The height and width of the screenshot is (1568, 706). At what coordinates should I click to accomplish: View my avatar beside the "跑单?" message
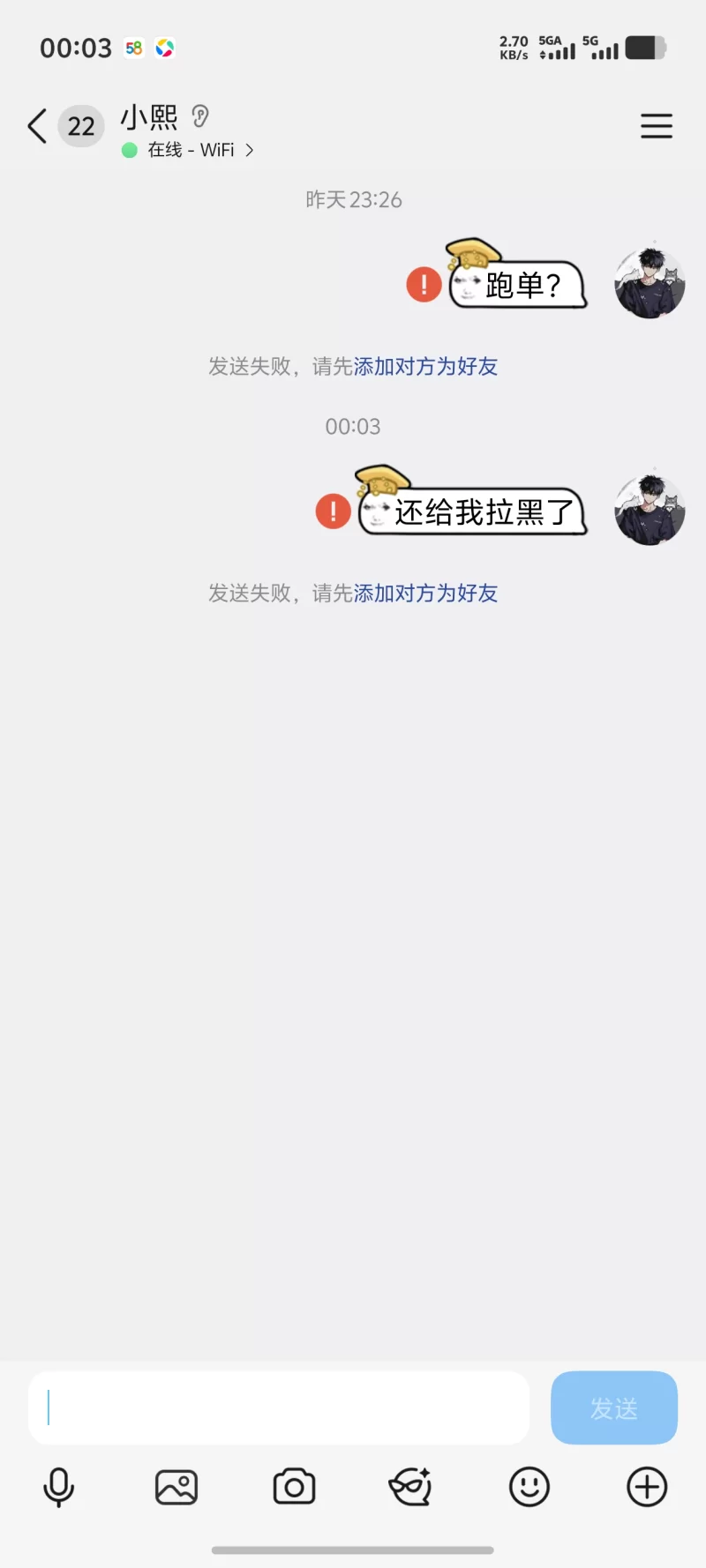pyautogui.click(x=650, y=283)
